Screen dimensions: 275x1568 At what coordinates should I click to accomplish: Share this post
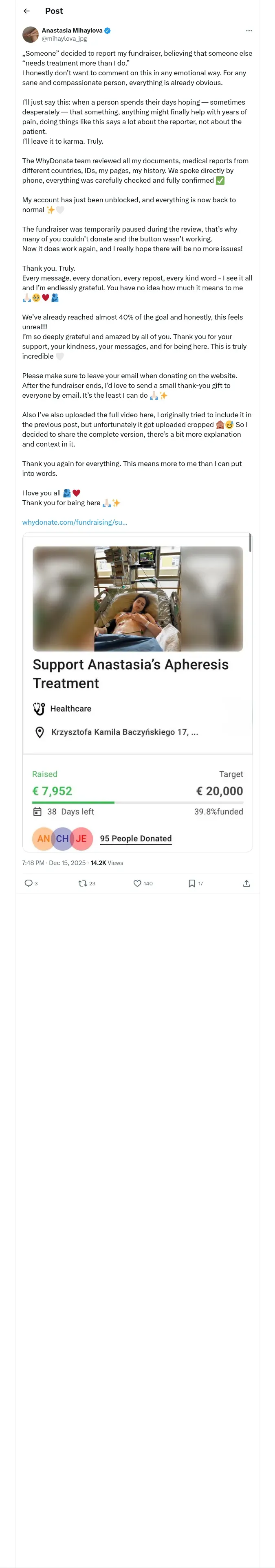[246, 883]
